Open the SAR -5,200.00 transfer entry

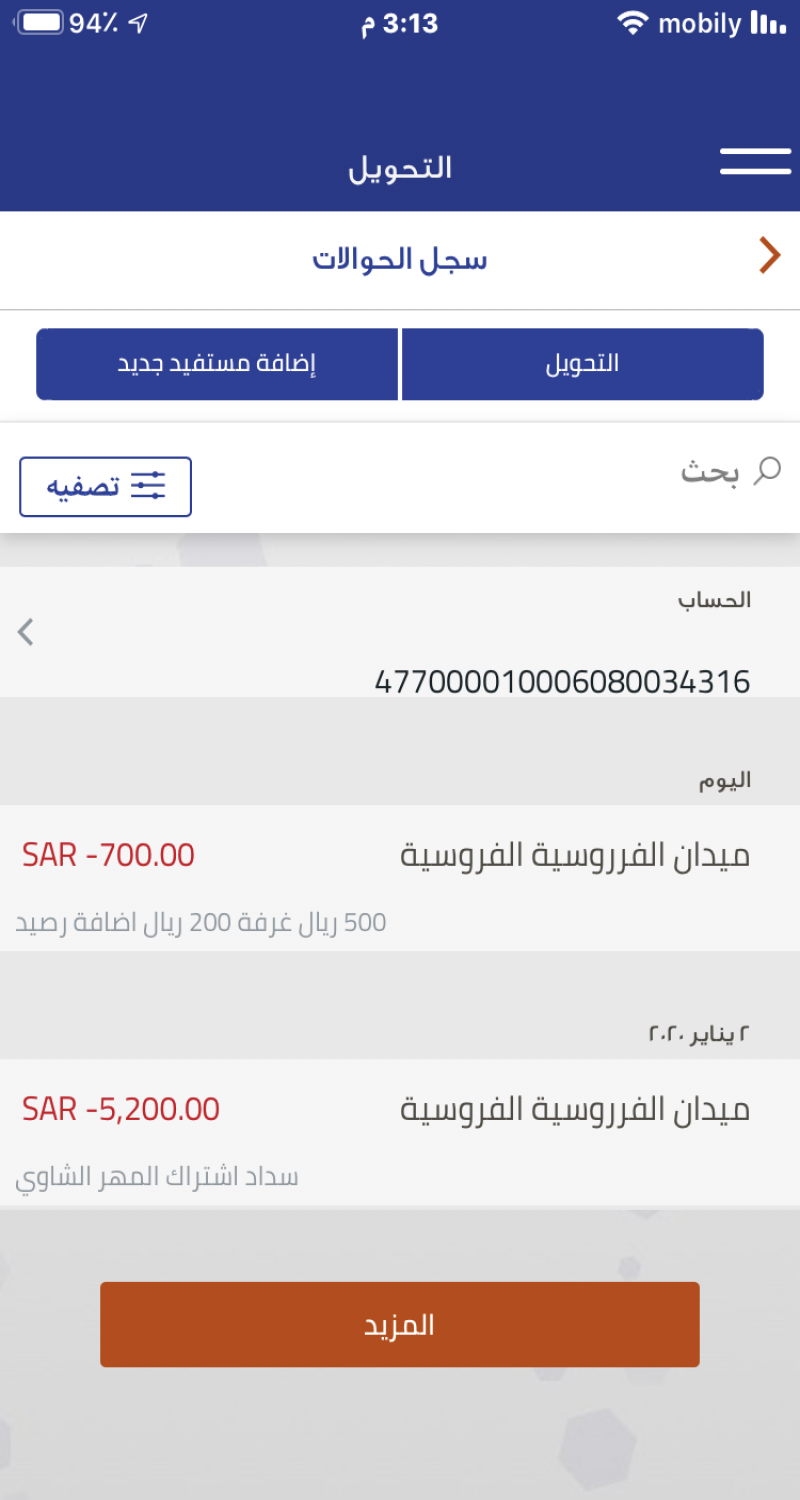click(400, 1132)
